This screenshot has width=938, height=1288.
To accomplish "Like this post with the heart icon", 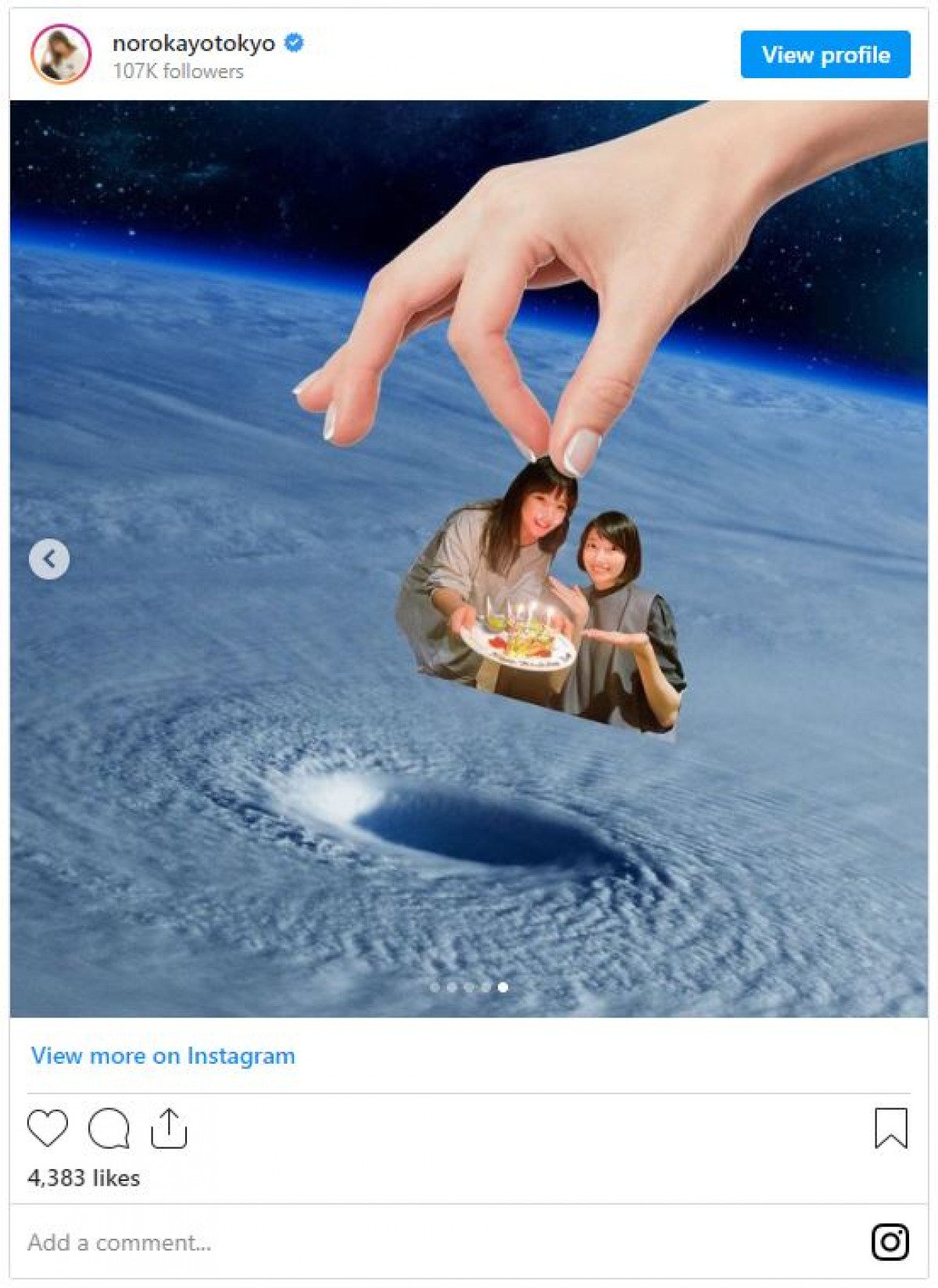I will [48, 1129].
